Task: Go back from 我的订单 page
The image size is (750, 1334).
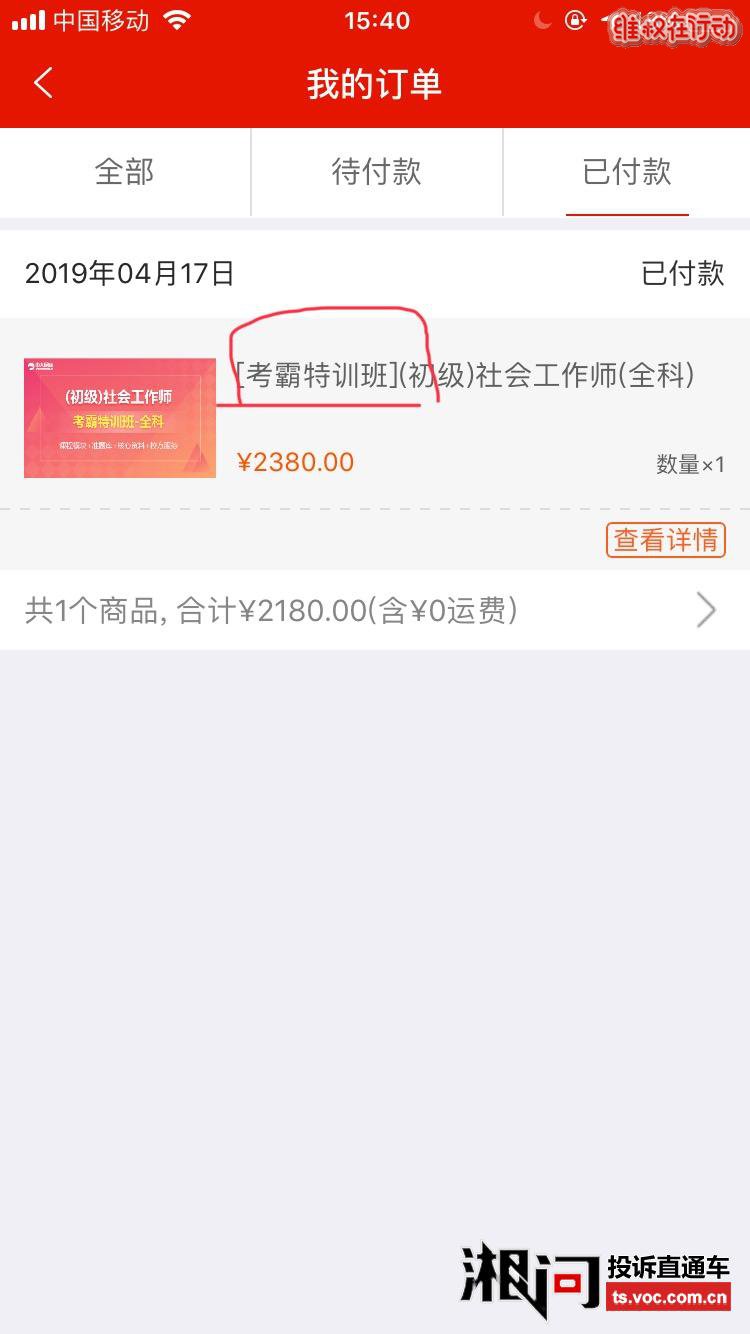Action: [42, 83]
